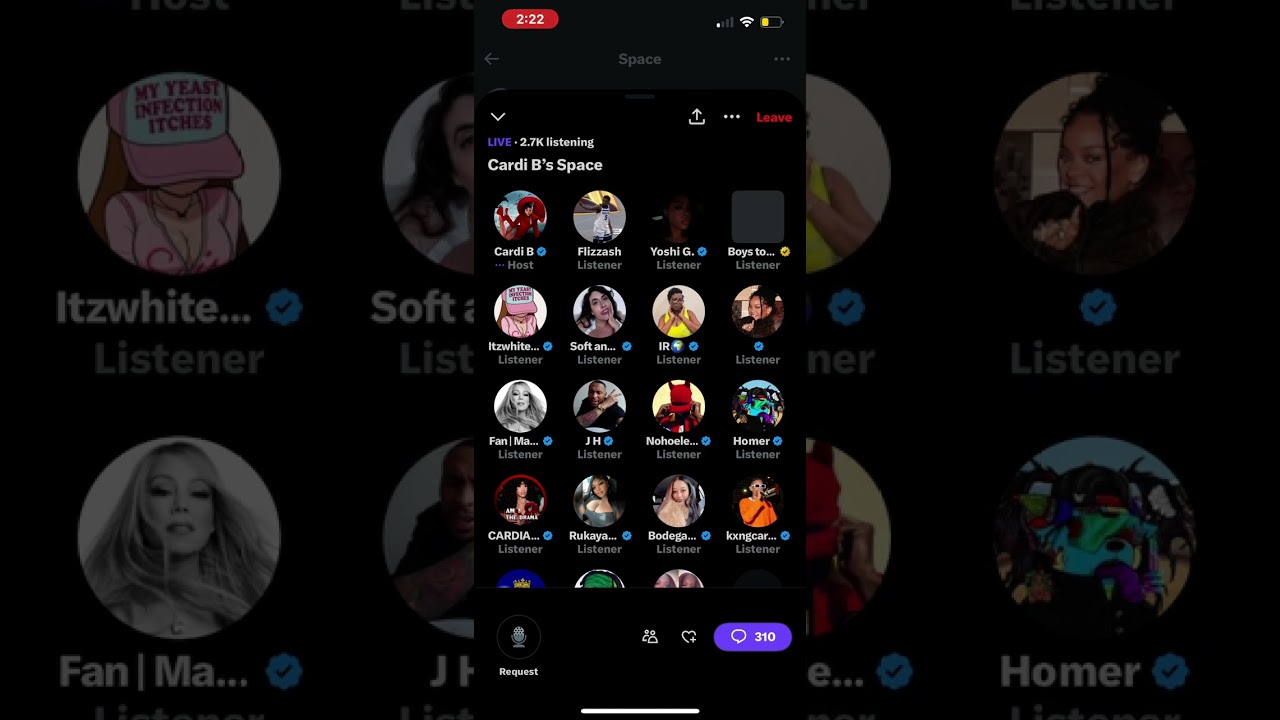Open the CARDIA... listener profile
This screenshot has height=720, width=1280.
520,501
